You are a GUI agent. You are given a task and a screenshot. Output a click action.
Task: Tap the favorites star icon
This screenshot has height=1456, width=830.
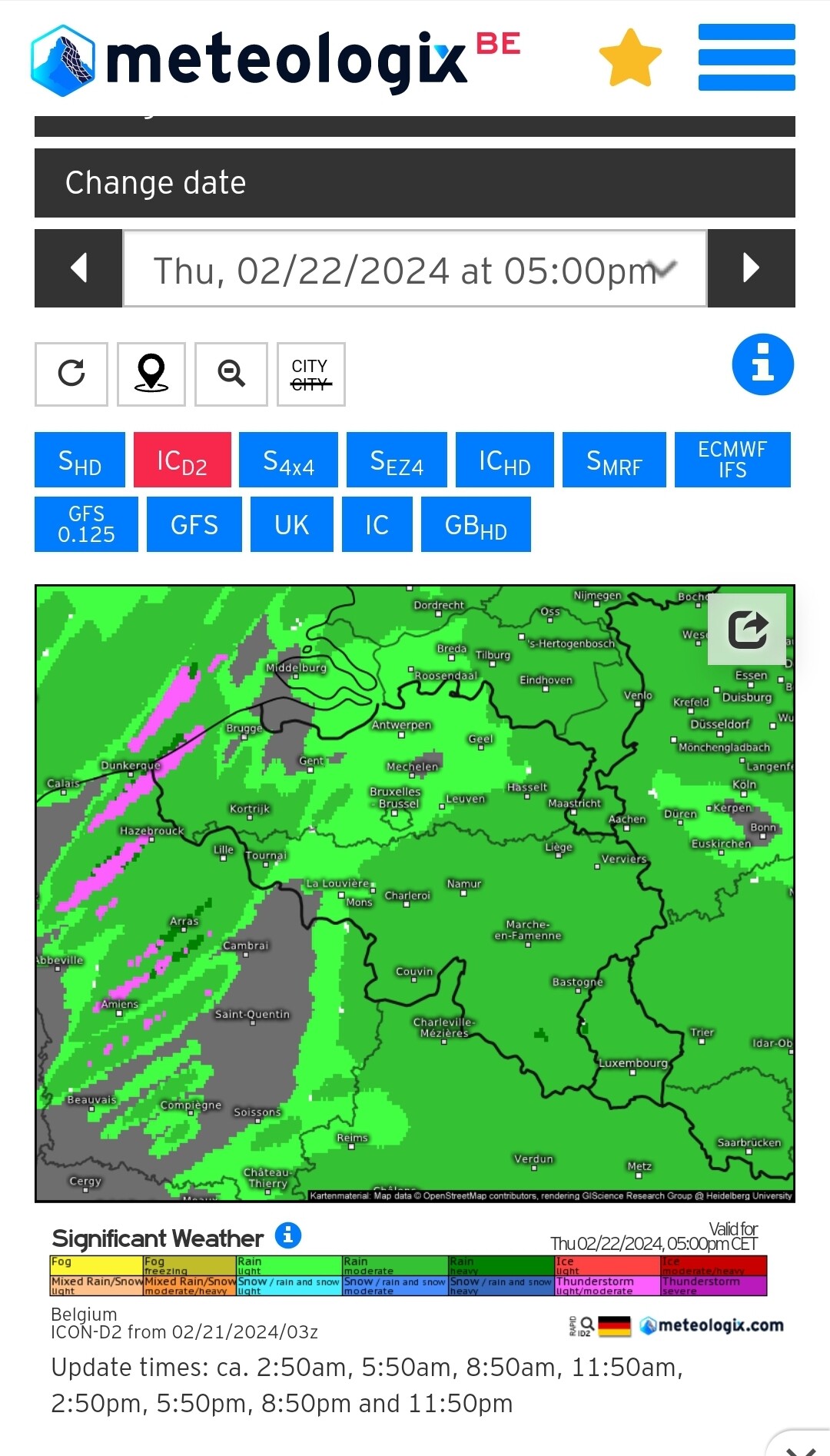(x=629, y=58)
